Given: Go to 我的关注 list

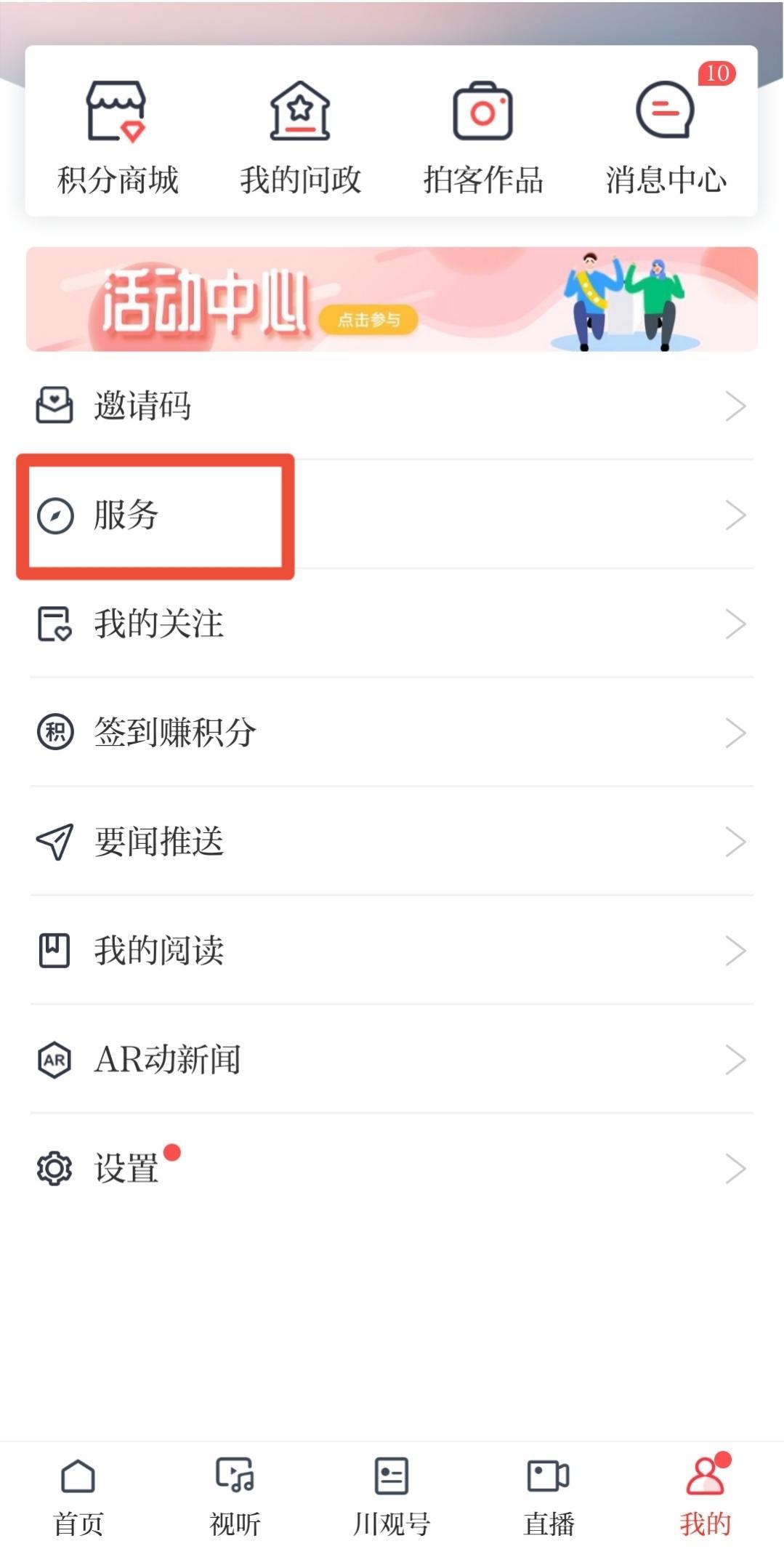Looking at the screenshot, I should tap(392, 624).
